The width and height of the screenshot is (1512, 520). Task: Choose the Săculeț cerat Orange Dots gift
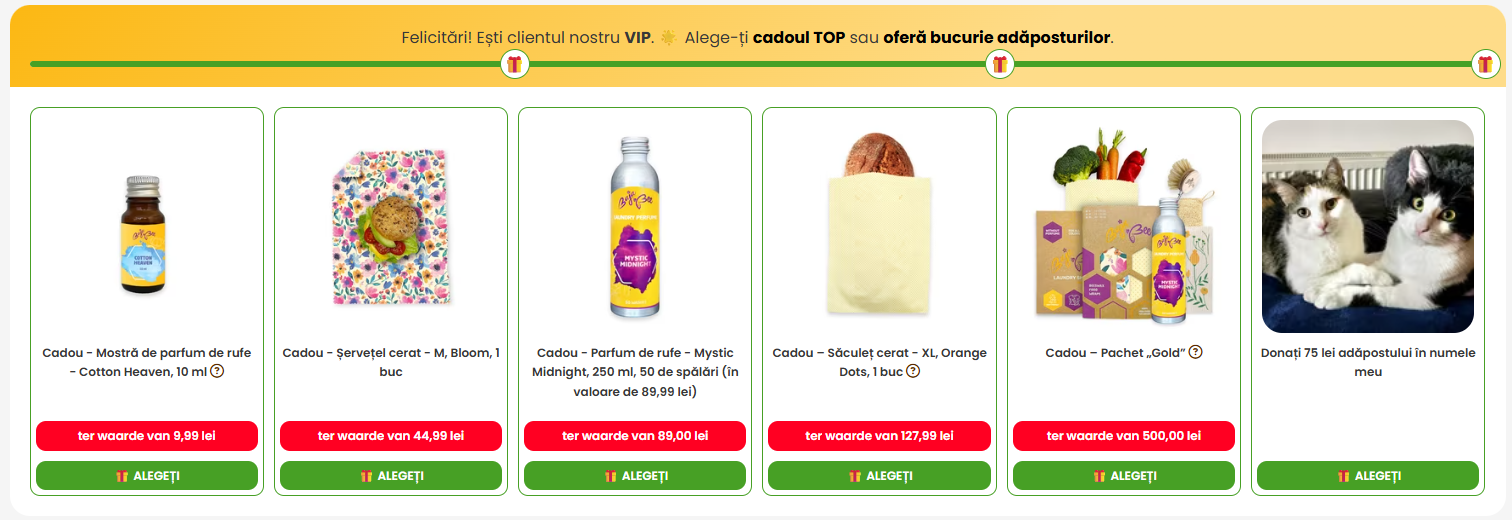[x=879, y=476]
